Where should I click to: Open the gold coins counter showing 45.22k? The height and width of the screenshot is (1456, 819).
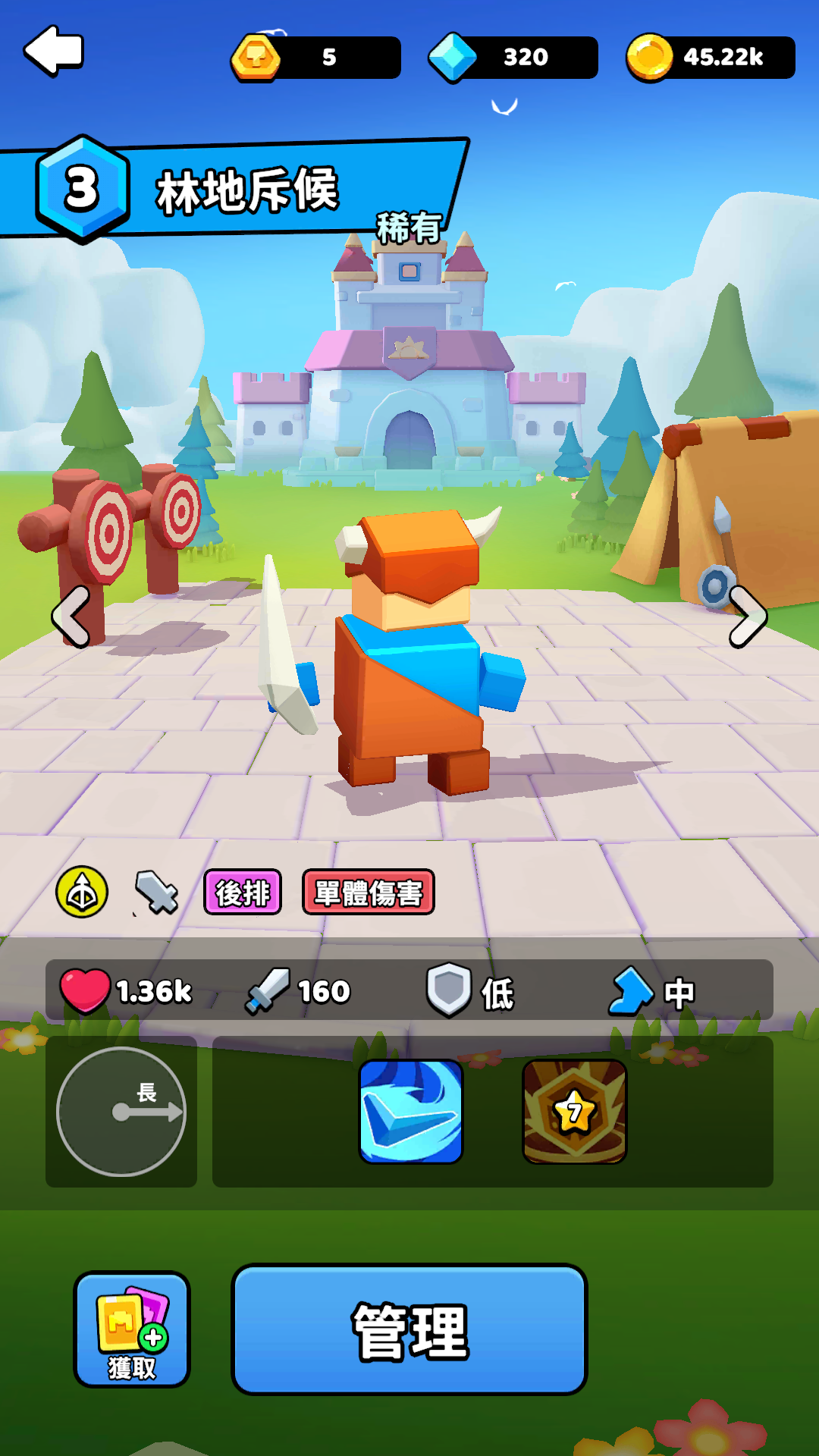point(711,57)
